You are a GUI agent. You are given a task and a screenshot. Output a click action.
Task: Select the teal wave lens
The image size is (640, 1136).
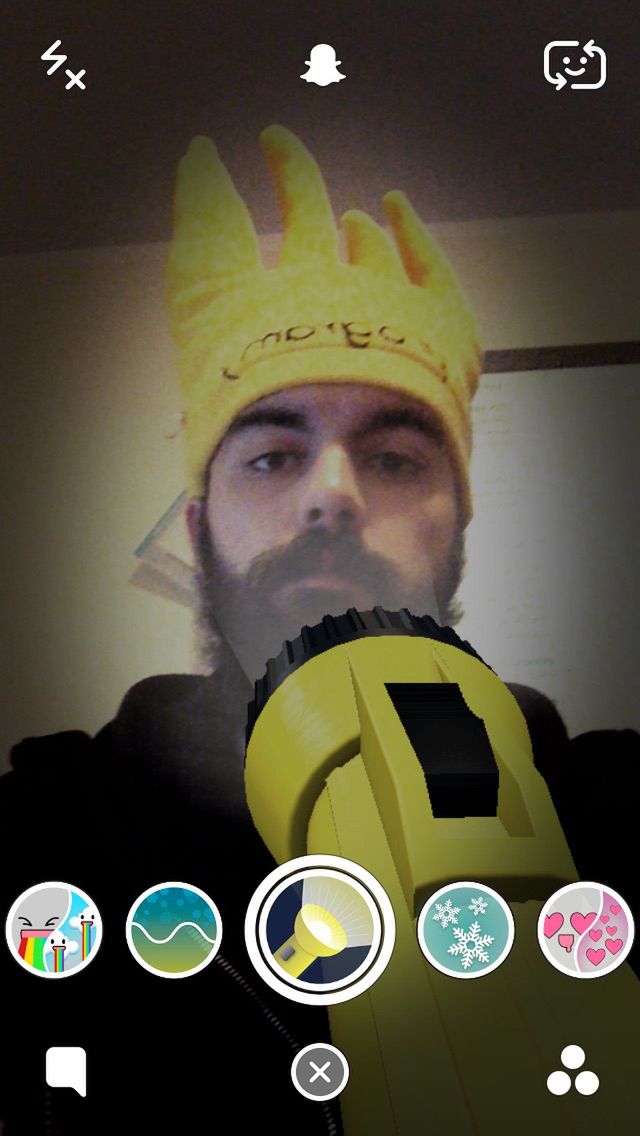click(174, 930)
